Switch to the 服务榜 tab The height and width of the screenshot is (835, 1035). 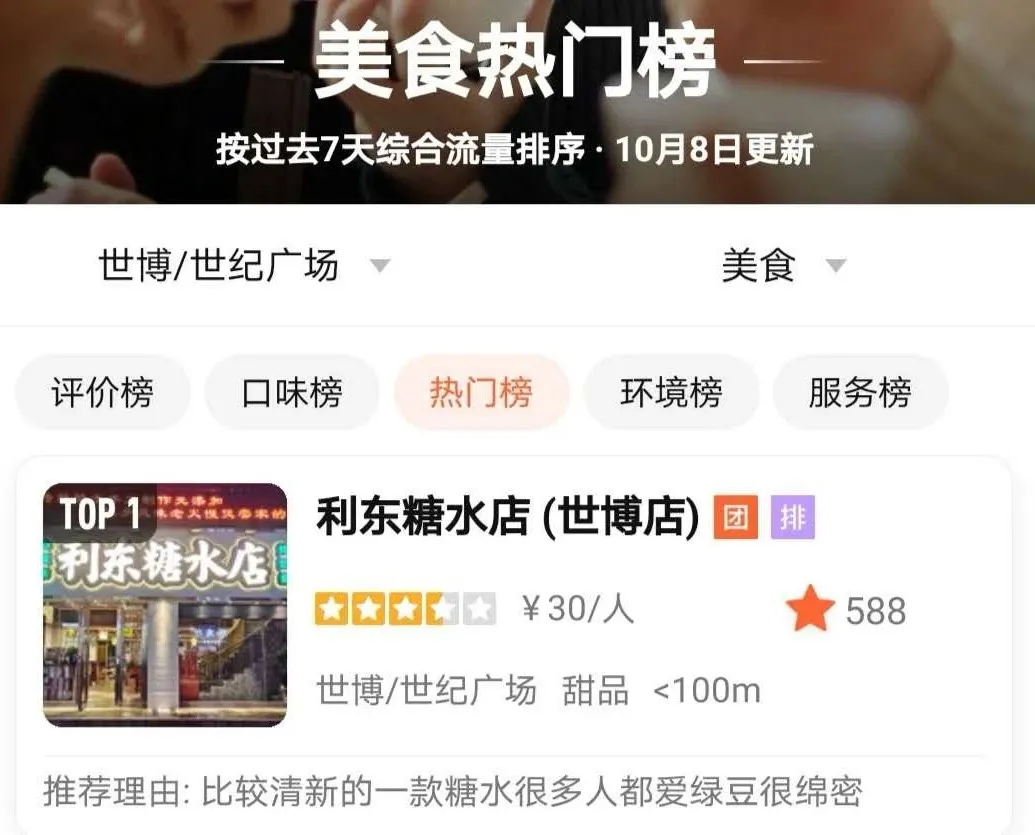click(860, 393)
